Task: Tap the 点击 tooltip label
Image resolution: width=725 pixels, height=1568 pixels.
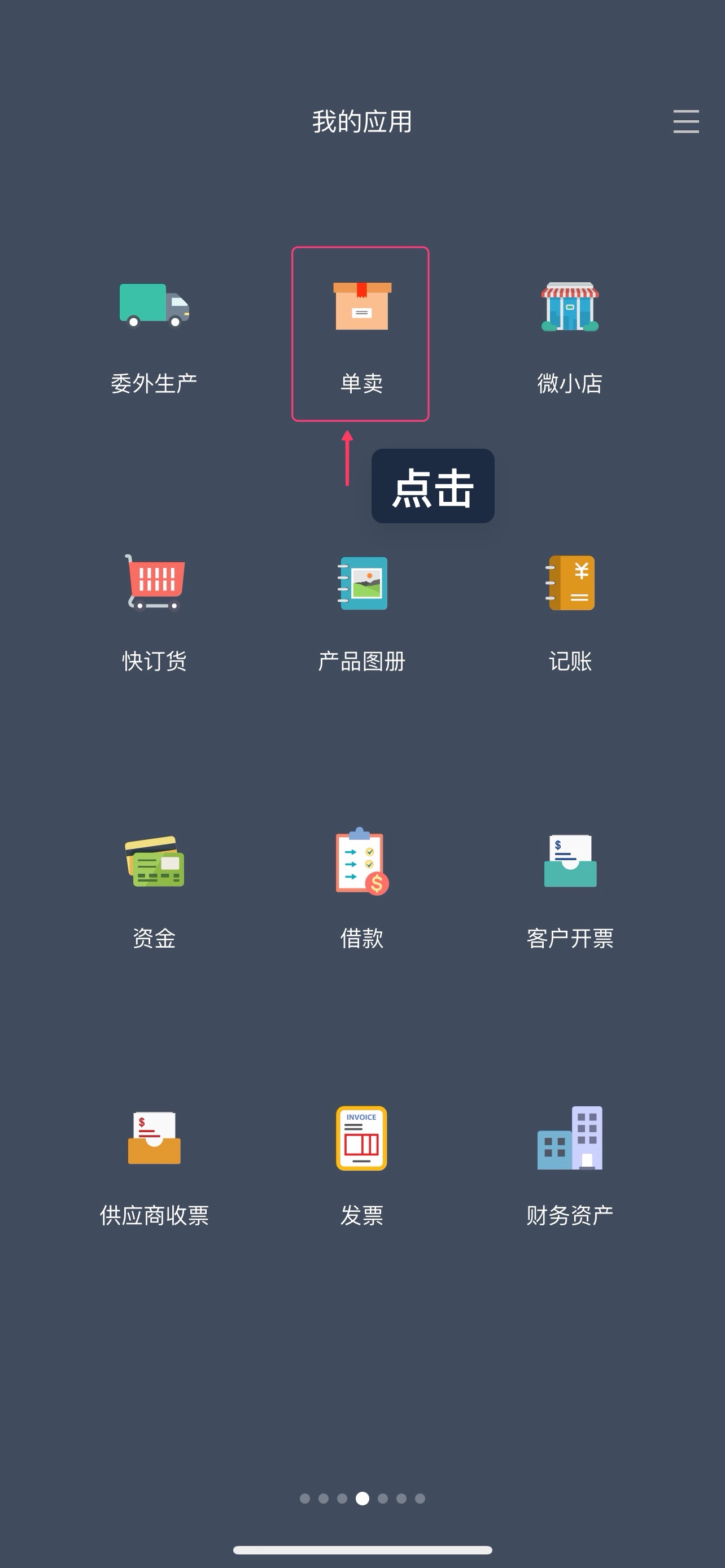Action: (x=433, y=486)
